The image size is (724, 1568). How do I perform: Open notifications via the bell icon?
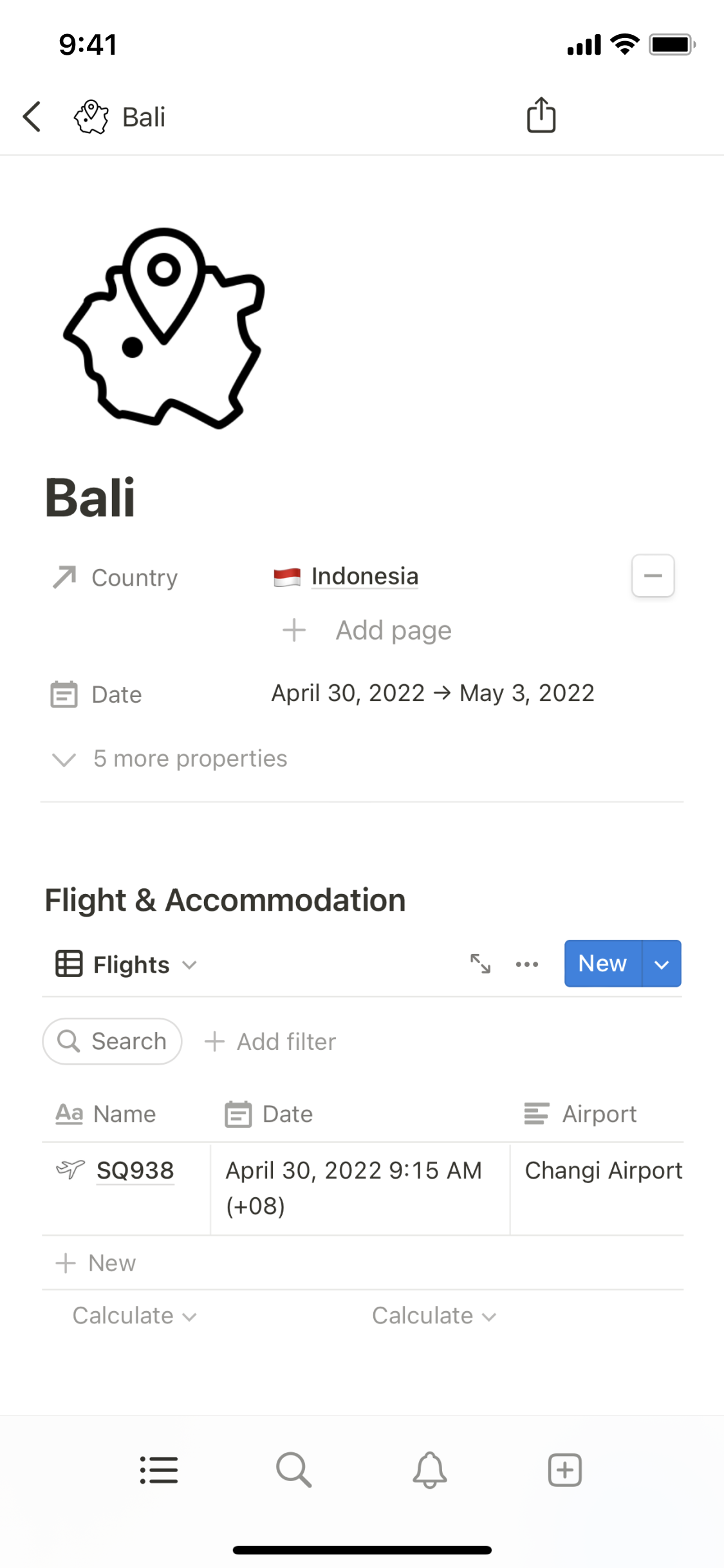pos(429,1470)
